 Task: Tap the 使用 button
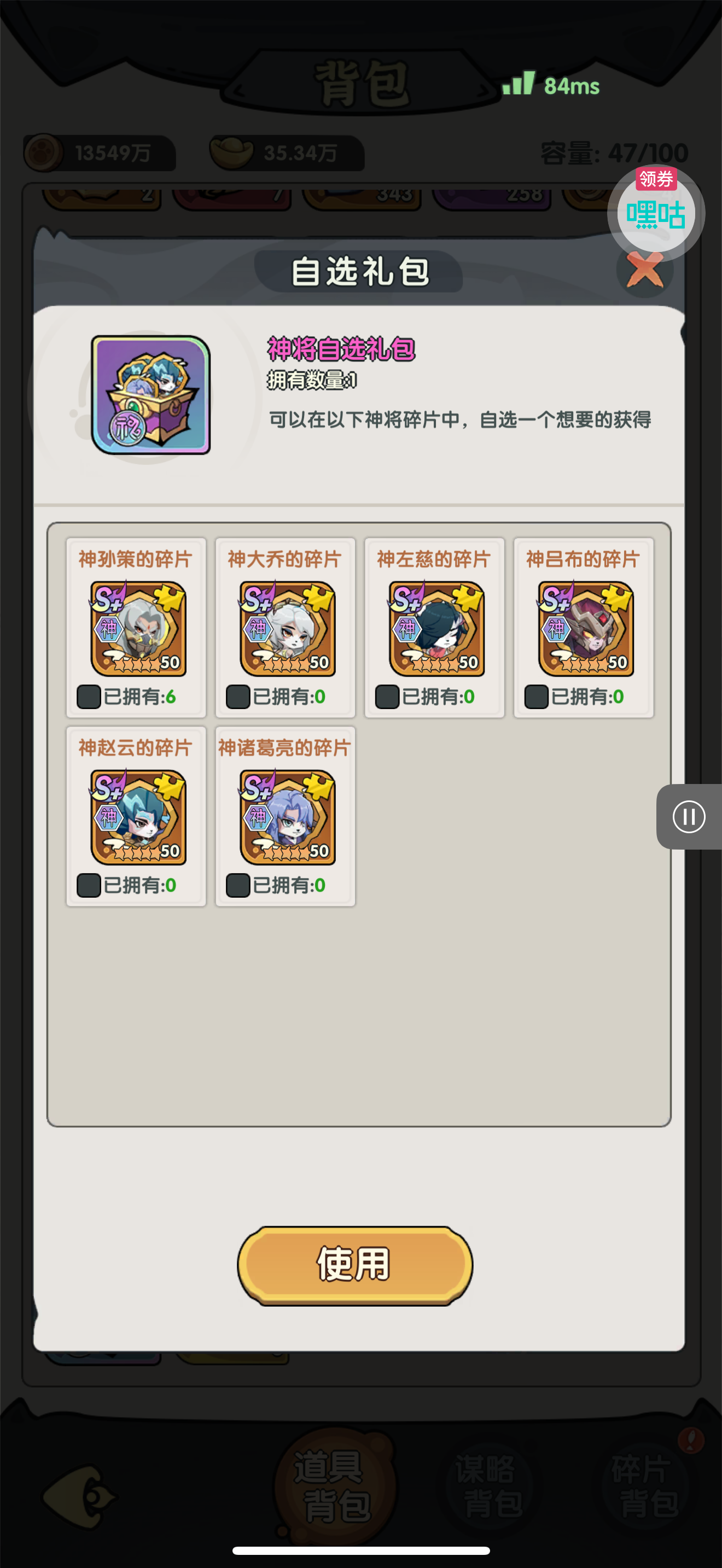[x=354, y=1265]
